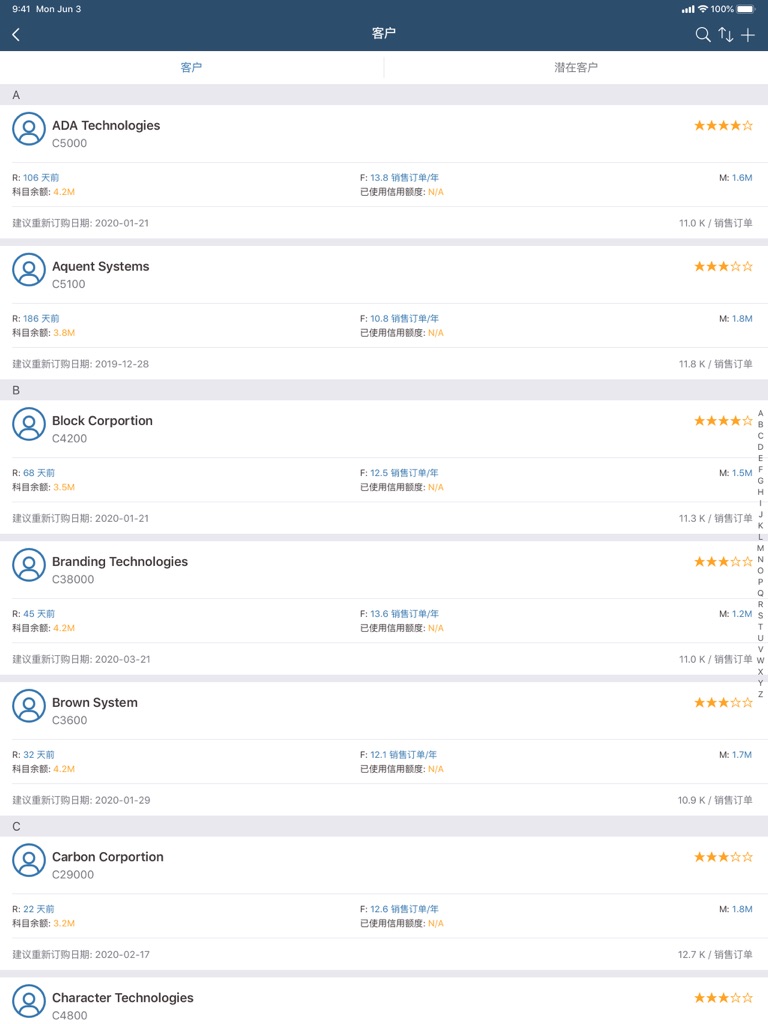The image size is (768, 1024).
Task: Click the fifth star of Block Corportion's rating
Action: pyautogui.click(x=745, y=420)
